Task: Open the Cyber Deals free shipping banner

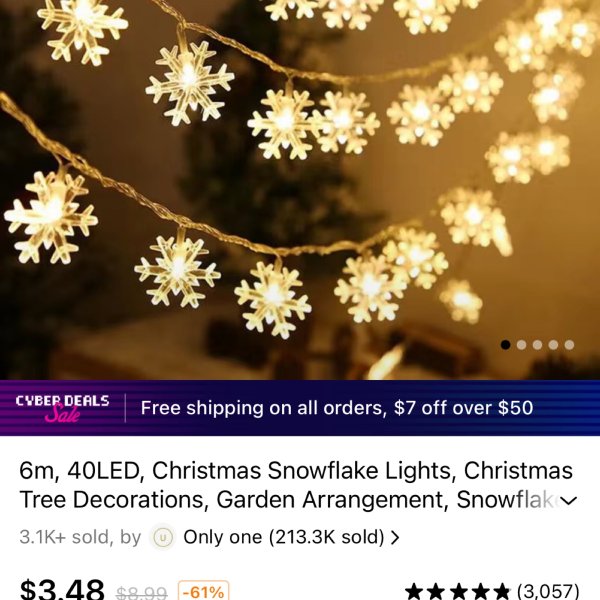Action: [x=300, y=408]
